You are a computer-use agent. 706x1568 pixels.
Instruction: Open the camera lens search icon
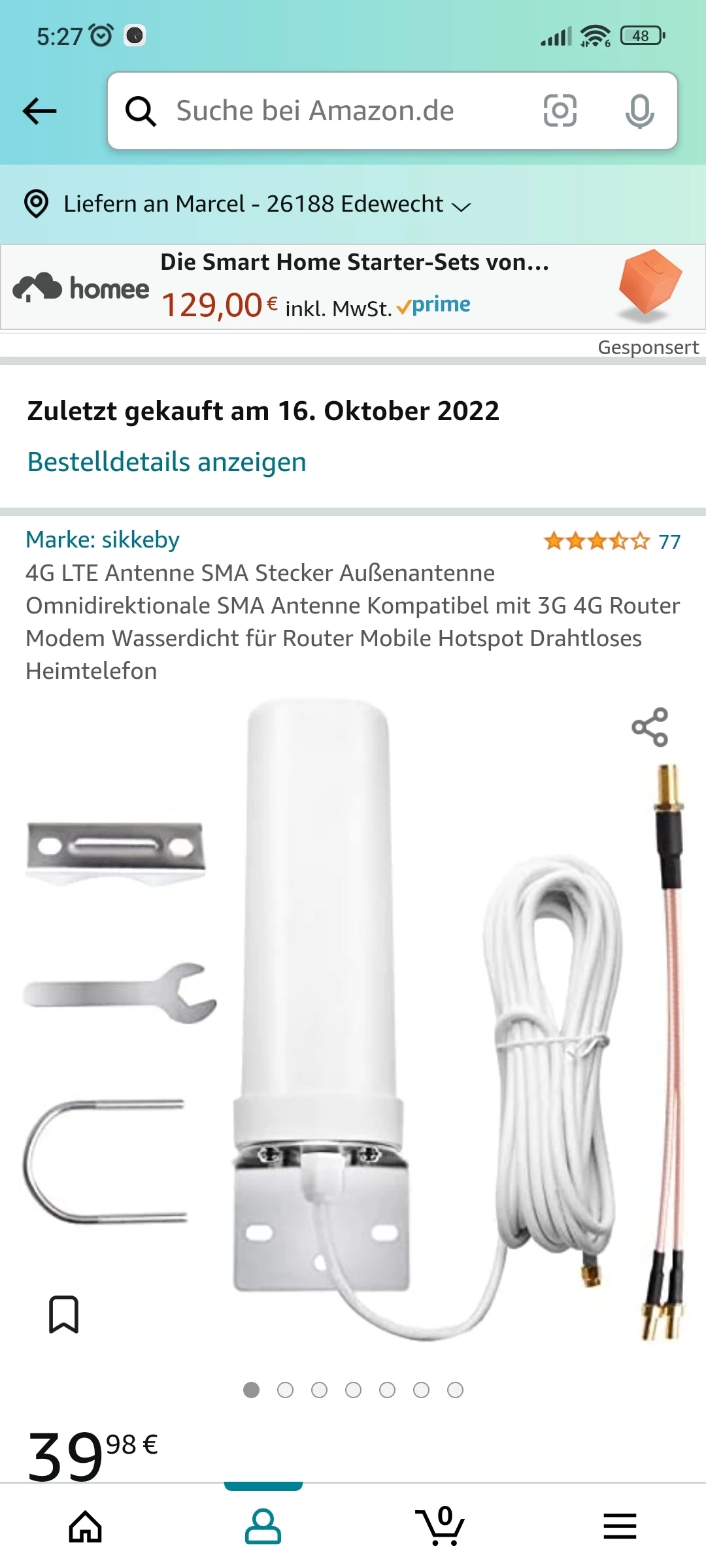(560, 110)
